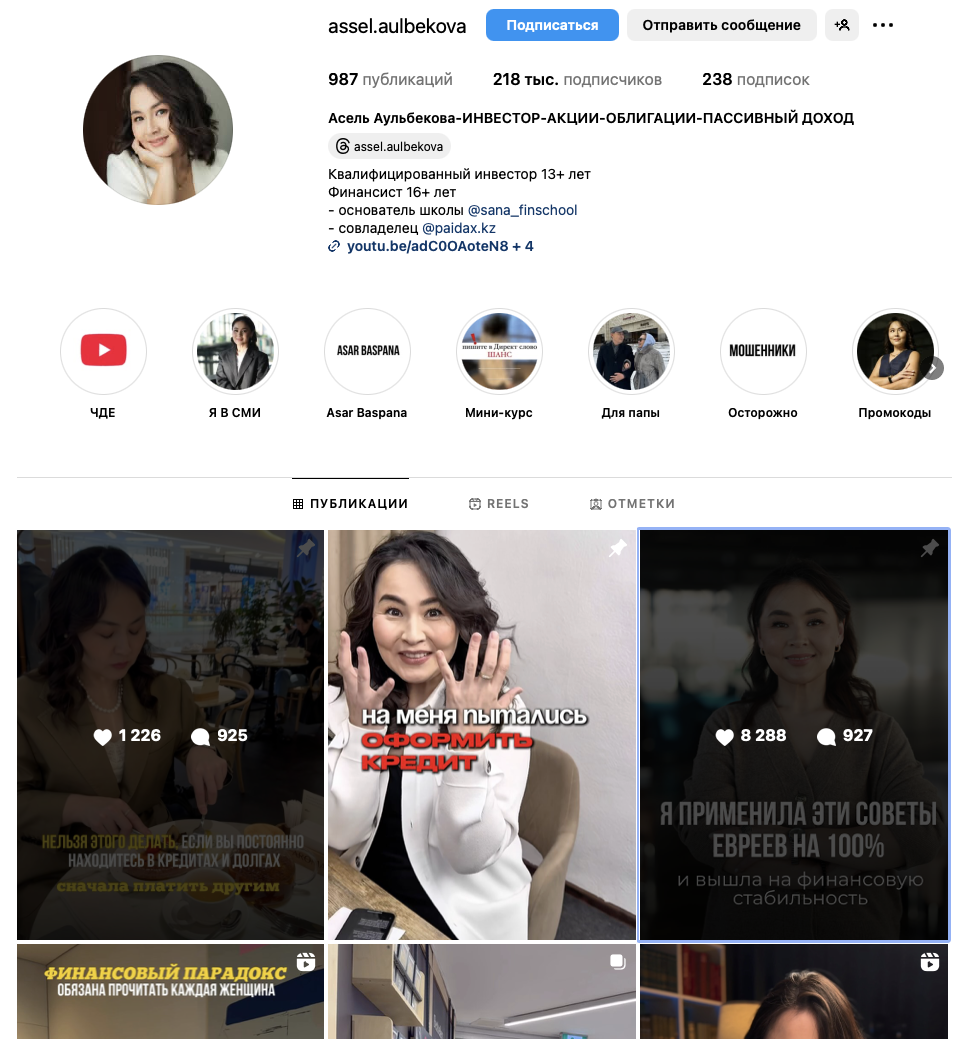Open the Asar Baspana highlight
This screenshot has height=1039, width=965.
[367, 351]
